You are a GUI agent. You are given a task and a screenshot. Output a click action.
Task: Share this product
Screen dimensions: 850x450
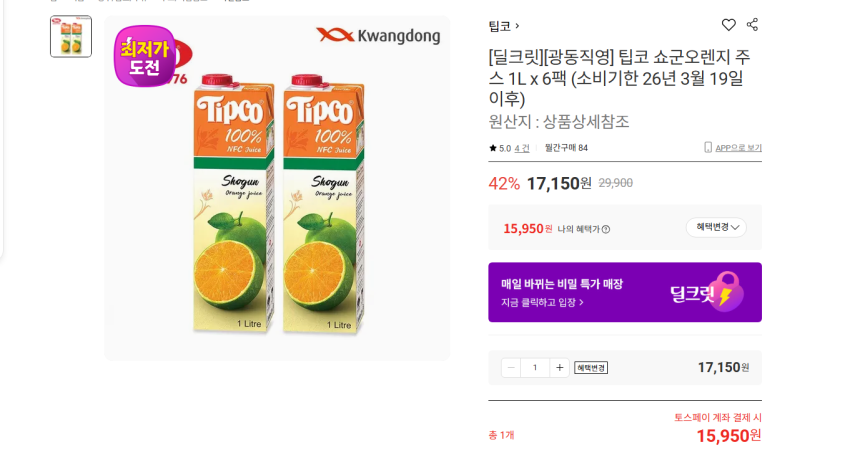point(752,24)
